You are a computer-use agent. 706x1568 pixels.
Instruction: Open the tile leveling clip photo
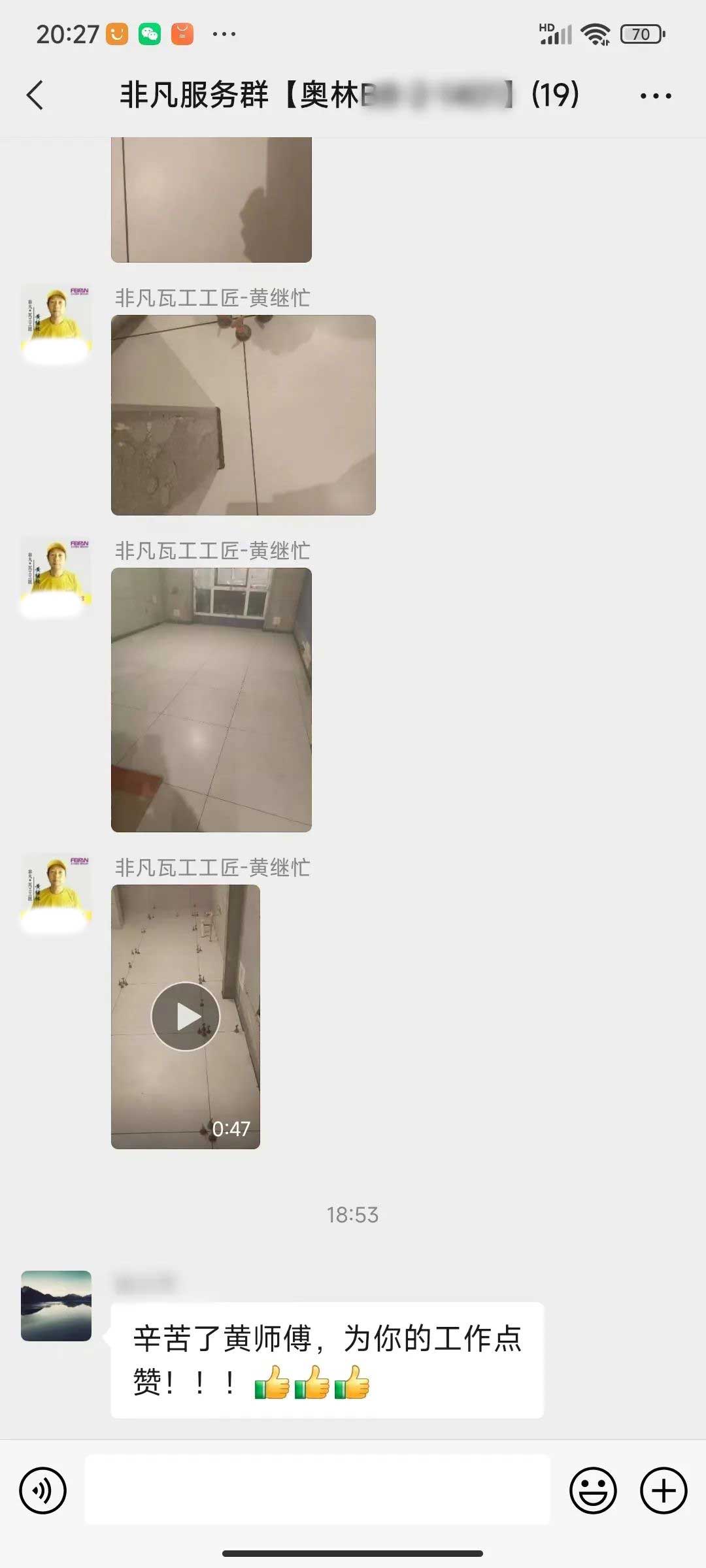(x=243, y=415)
